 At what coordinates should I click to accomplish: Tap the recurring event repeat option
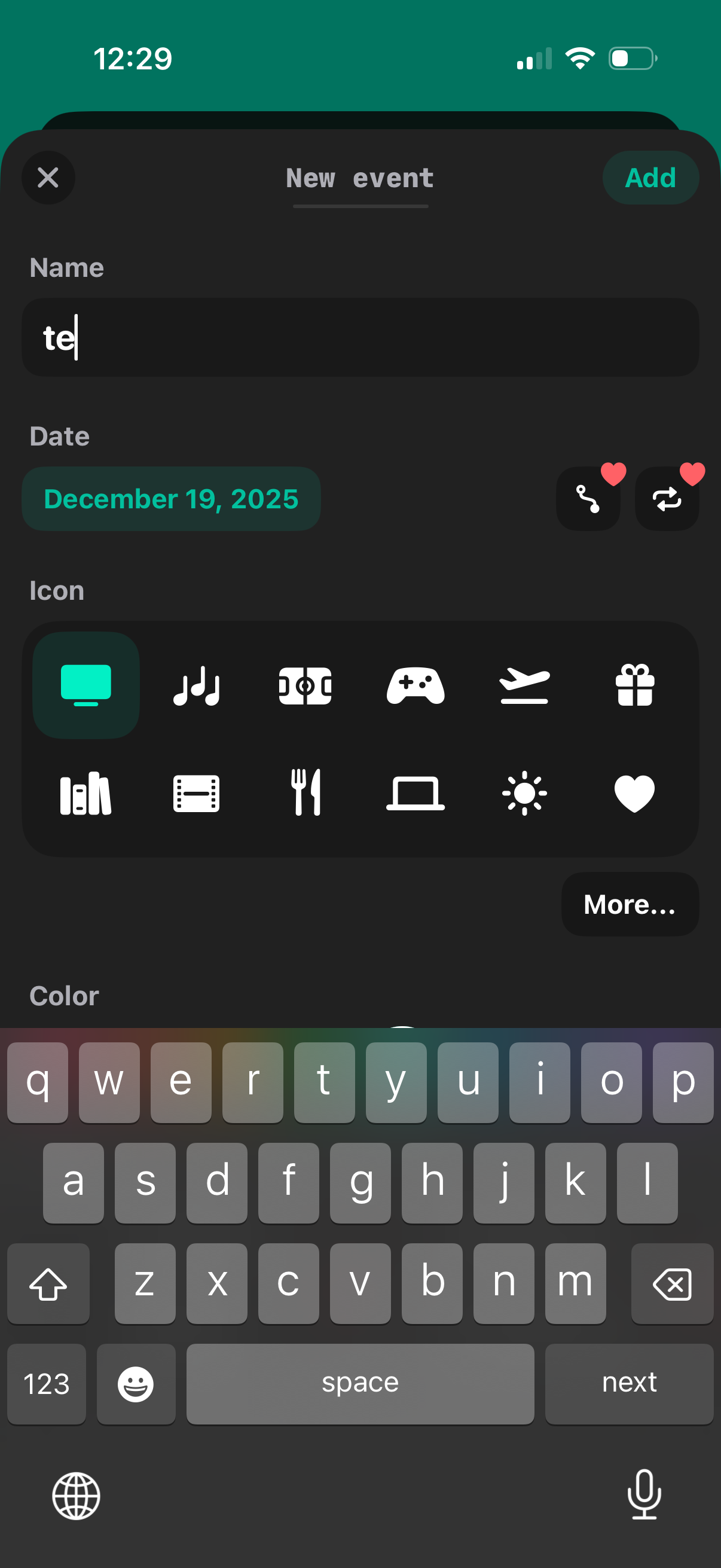(x=666, y=498)
